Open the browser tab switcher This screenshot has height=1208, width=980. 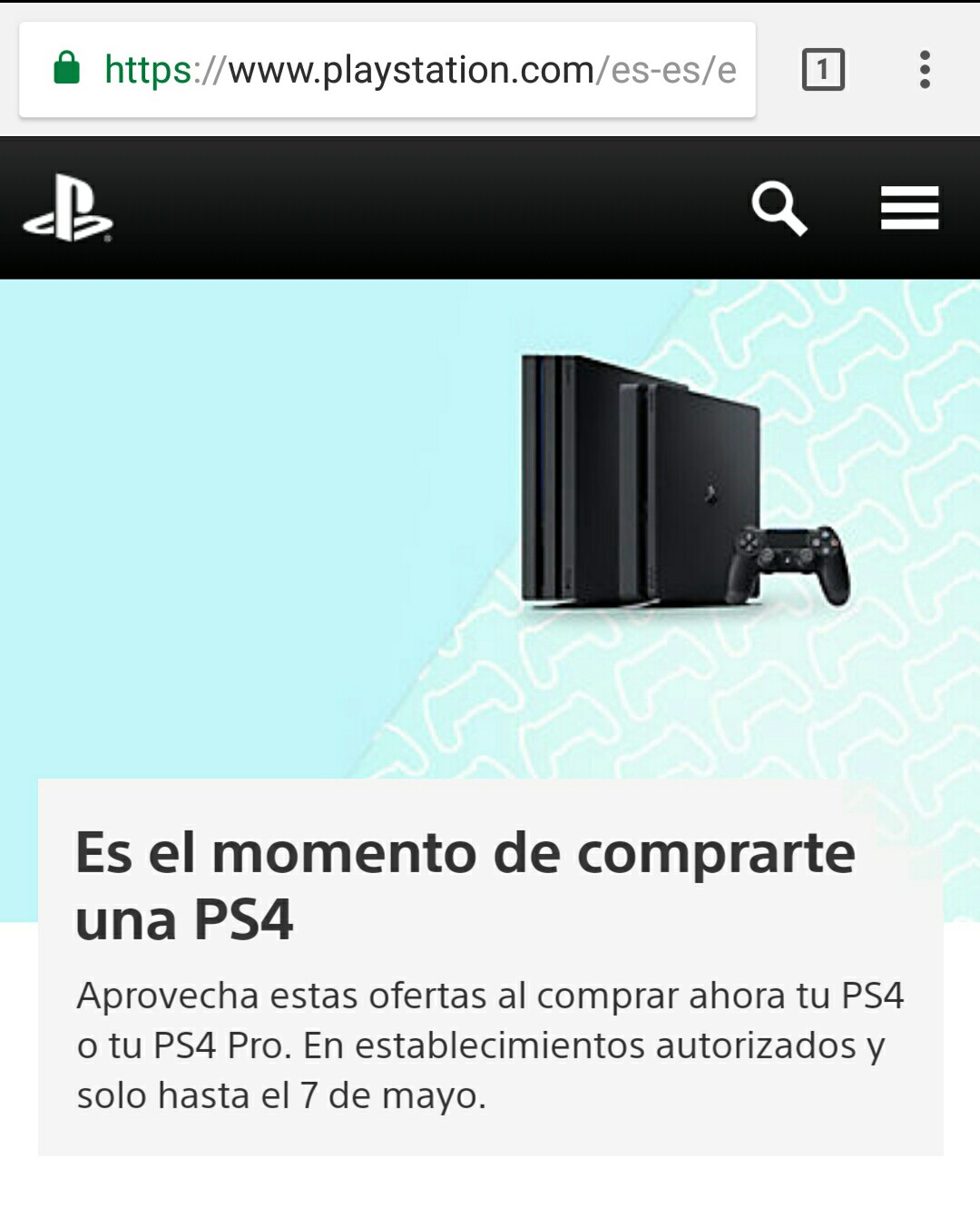(822, 70)
